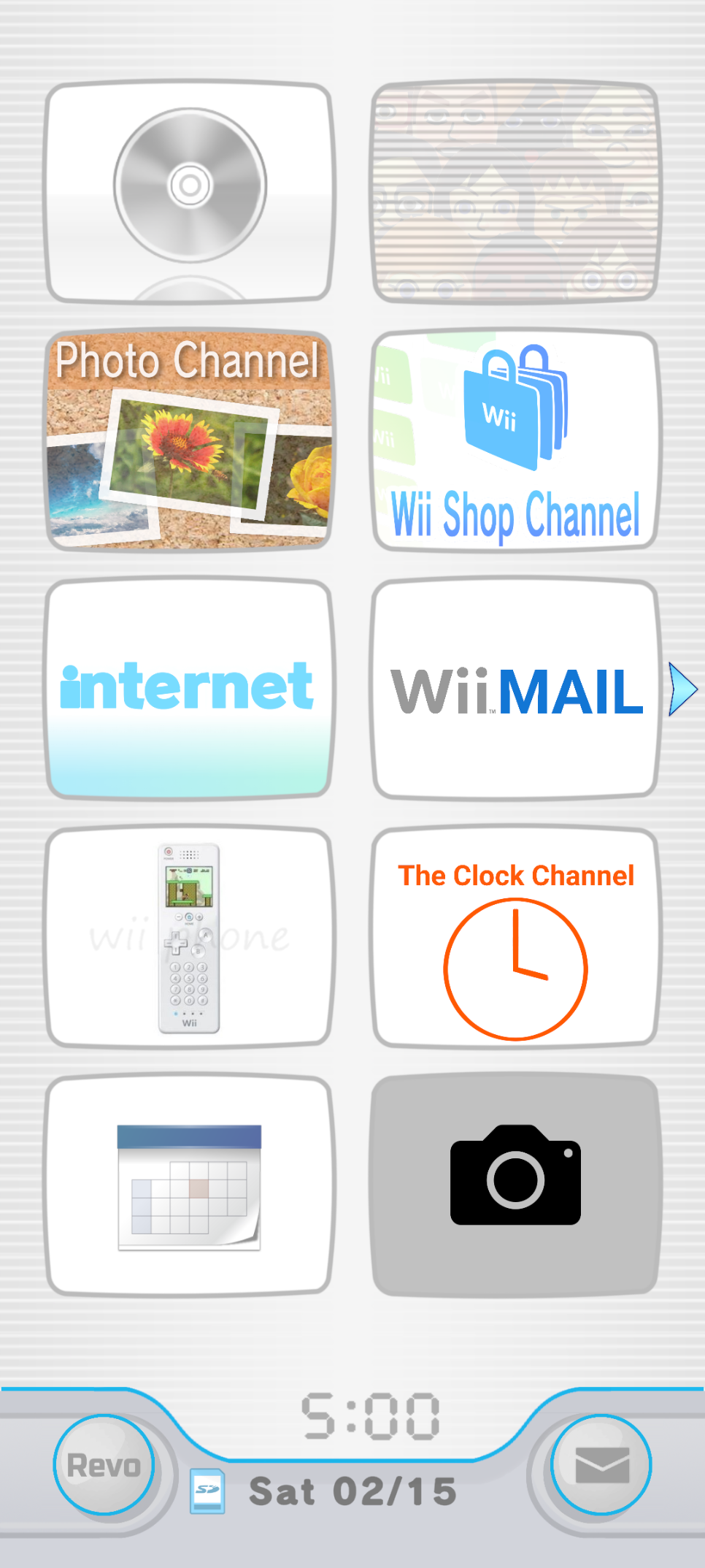Open the message board envelope button

(601, 1465)
